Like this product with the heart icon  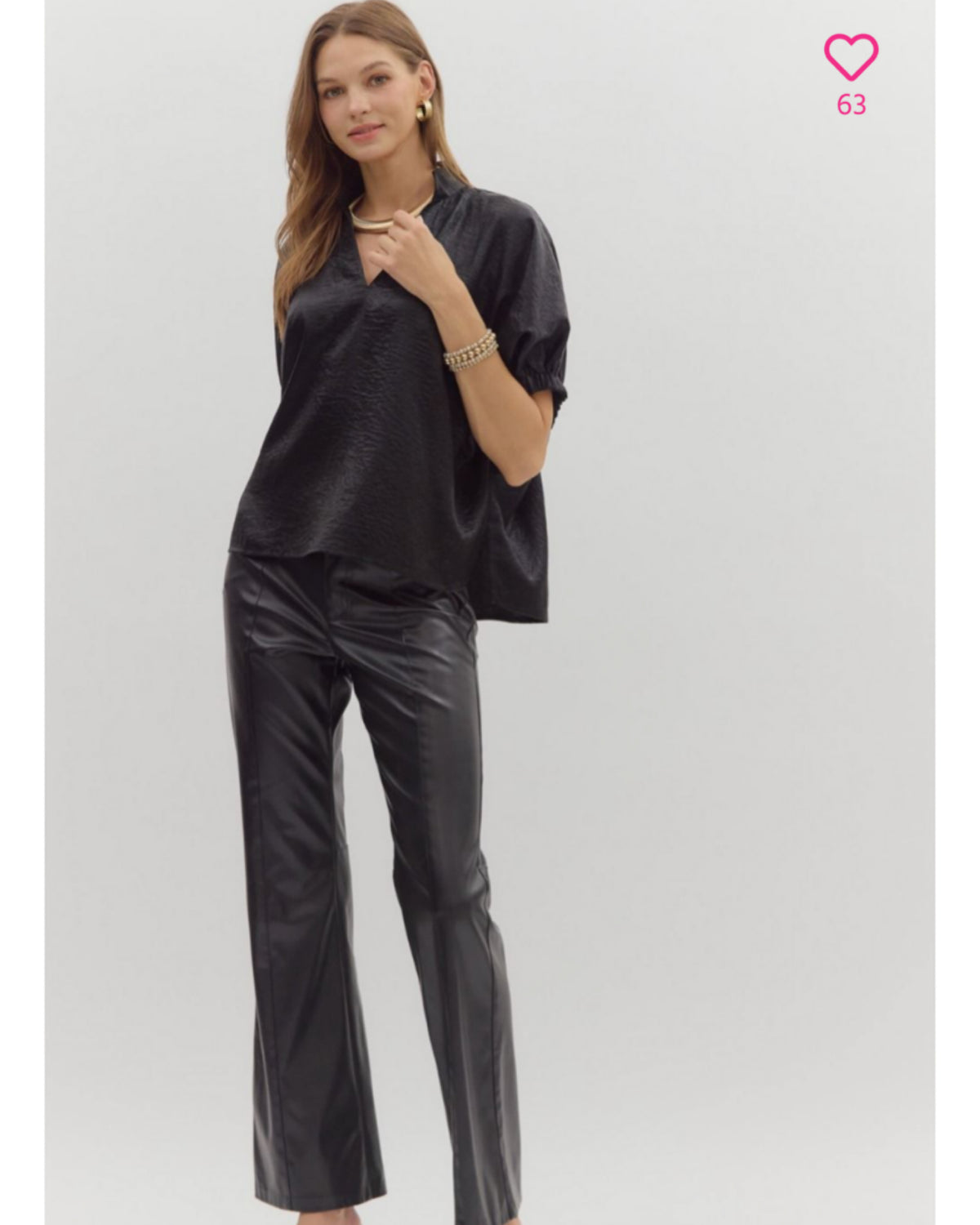851,56
